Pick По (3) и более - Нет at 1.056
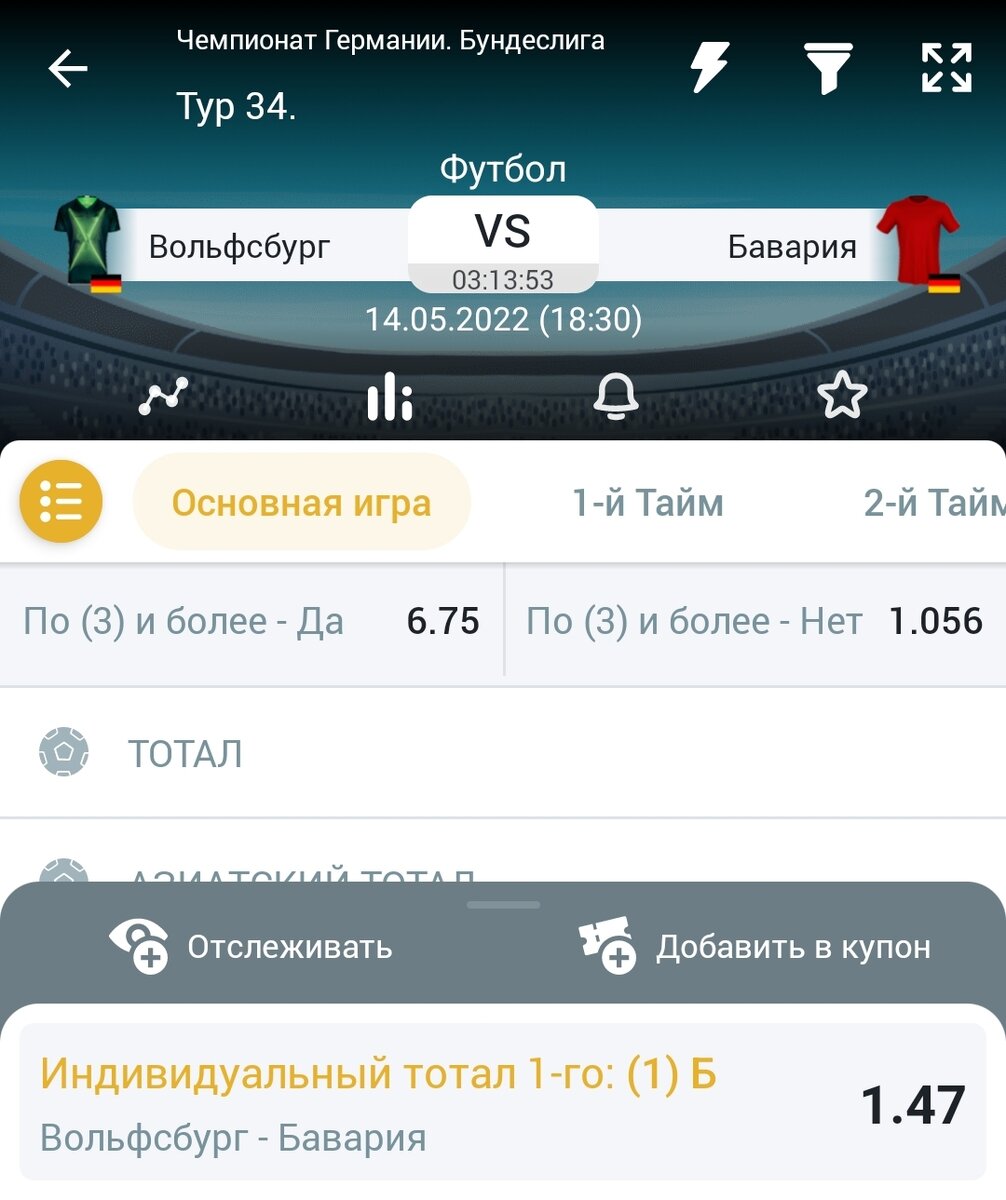The width and height of the screenshot is (1006, 1200). tap(755, 622)
